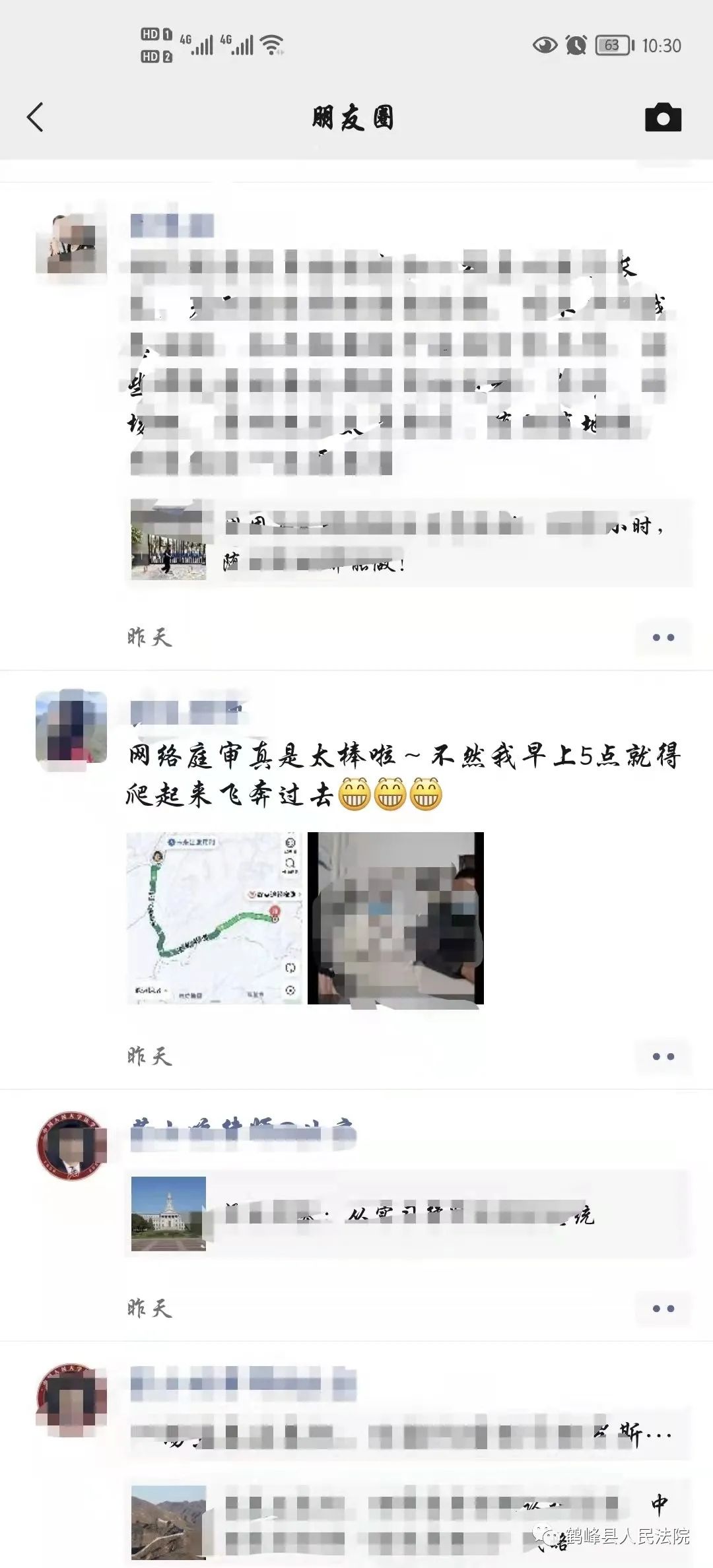The image size is (713, 1568).
Task: View the blurred photo beside the map image
Action: [395, 918]
